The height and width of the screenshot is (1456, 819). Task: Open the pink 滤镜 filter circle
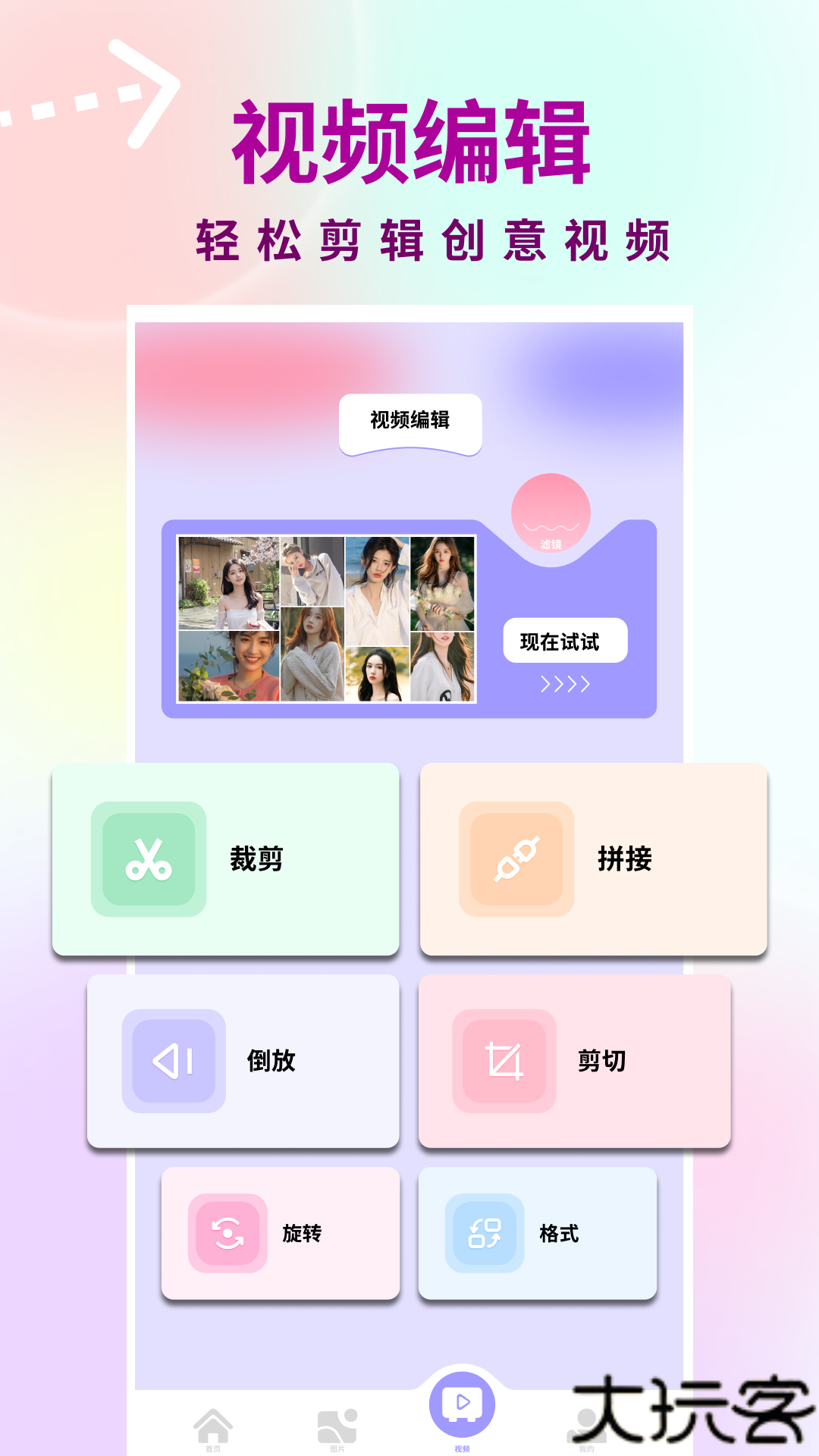click(551, 513)
